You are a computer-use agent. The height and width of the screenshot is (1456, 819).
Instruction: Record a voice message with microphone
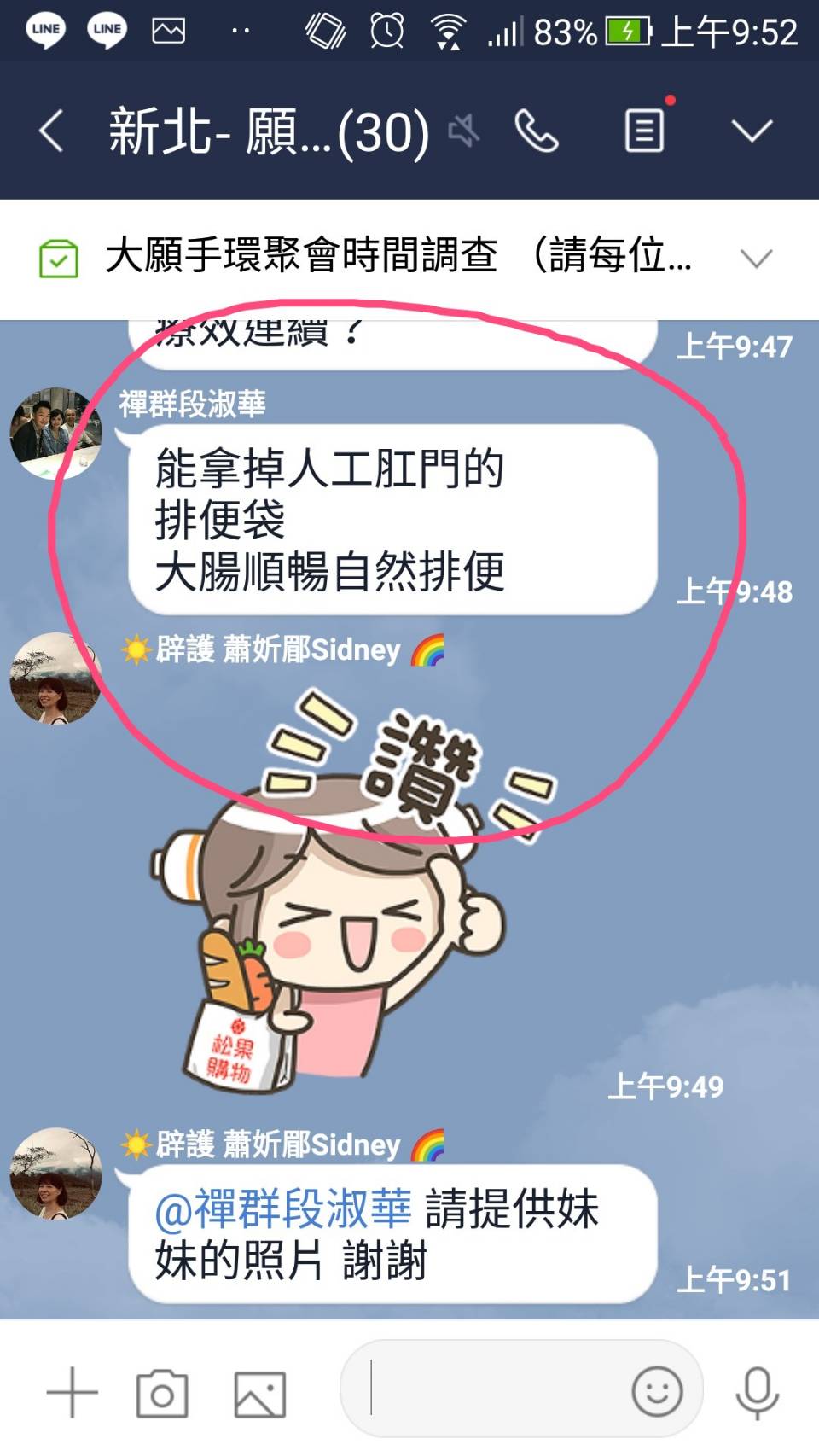(x=757, y=1393)
